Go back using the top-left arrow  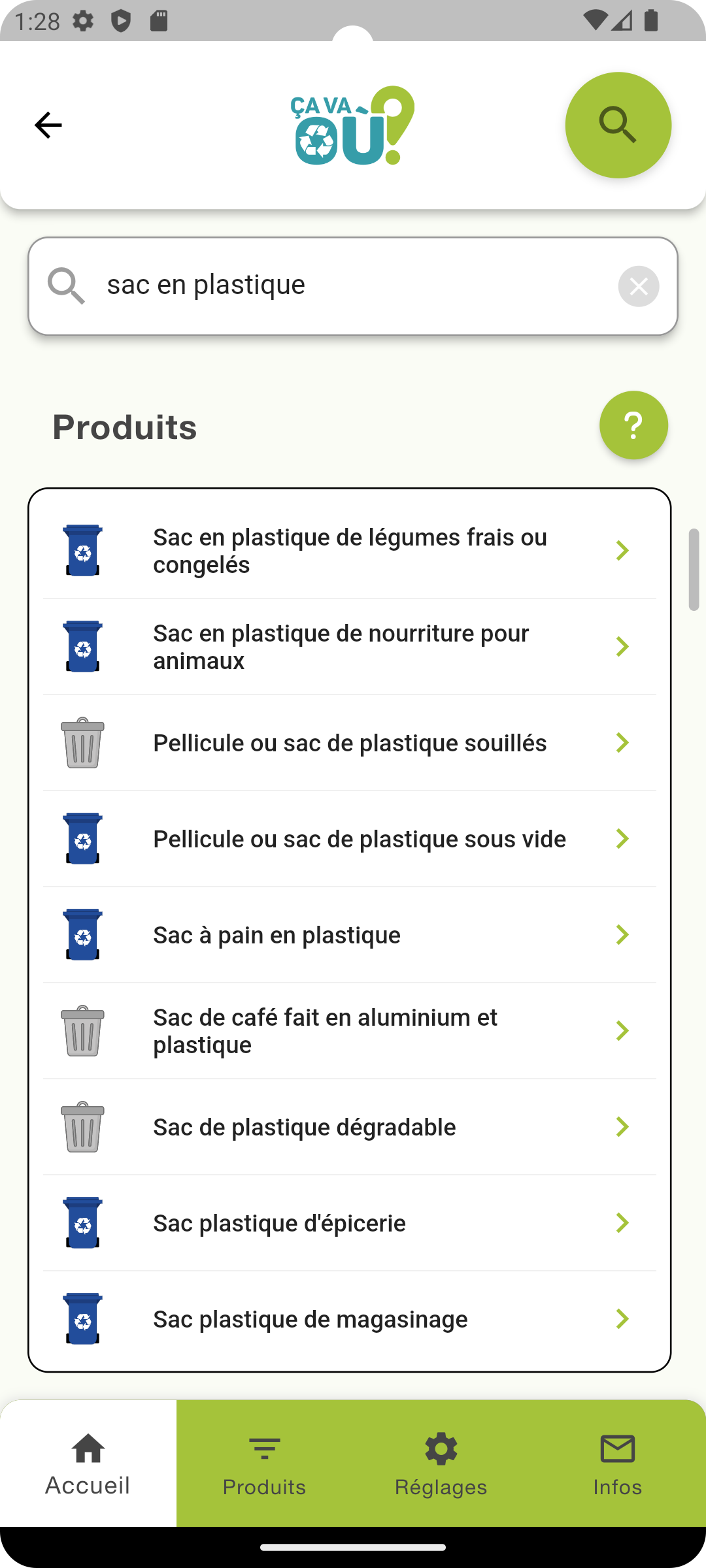coord(48,125)
